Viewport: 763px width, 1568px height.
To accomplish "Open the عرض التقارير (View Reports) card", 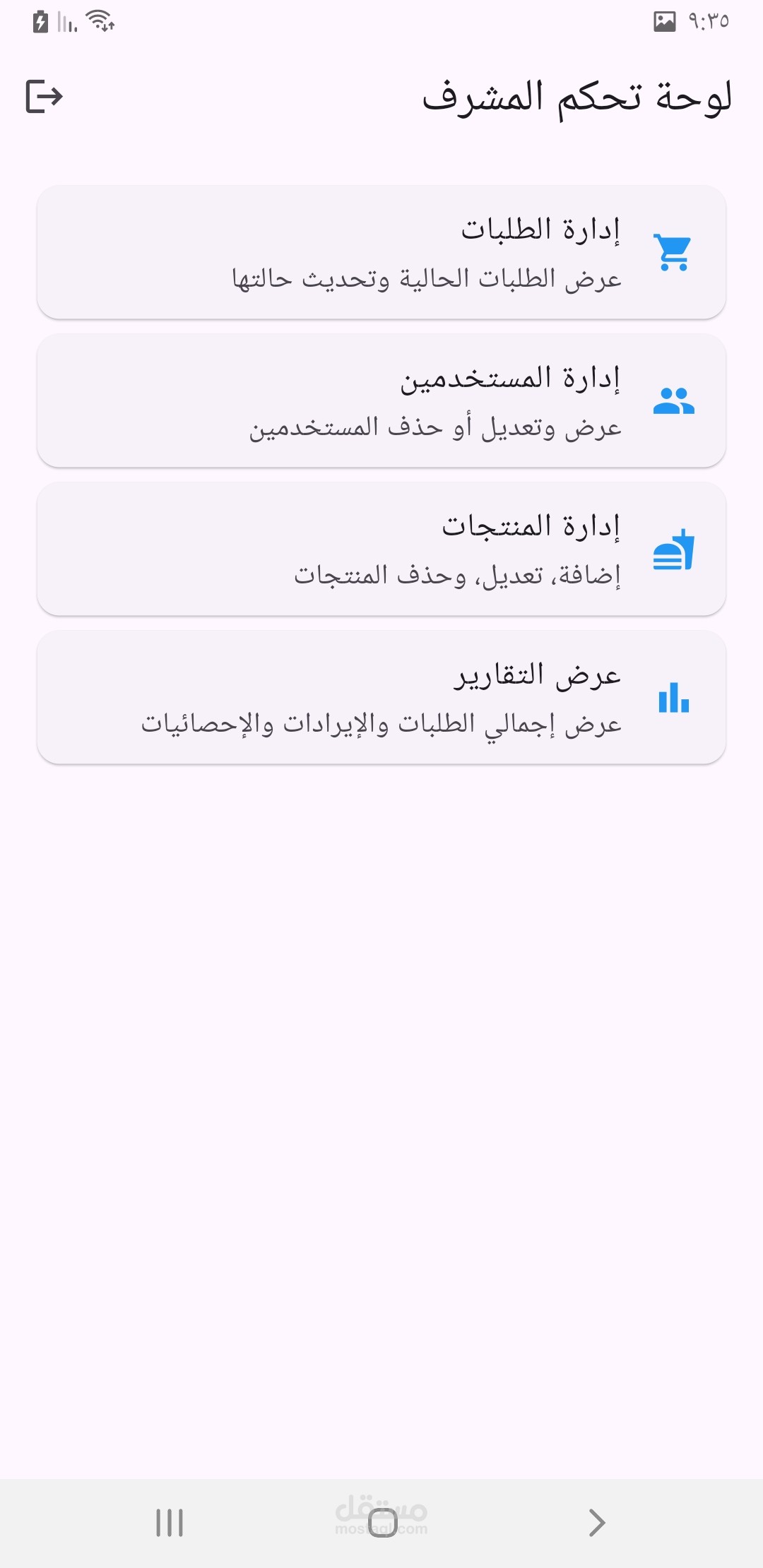I will [x=381, y=697].
